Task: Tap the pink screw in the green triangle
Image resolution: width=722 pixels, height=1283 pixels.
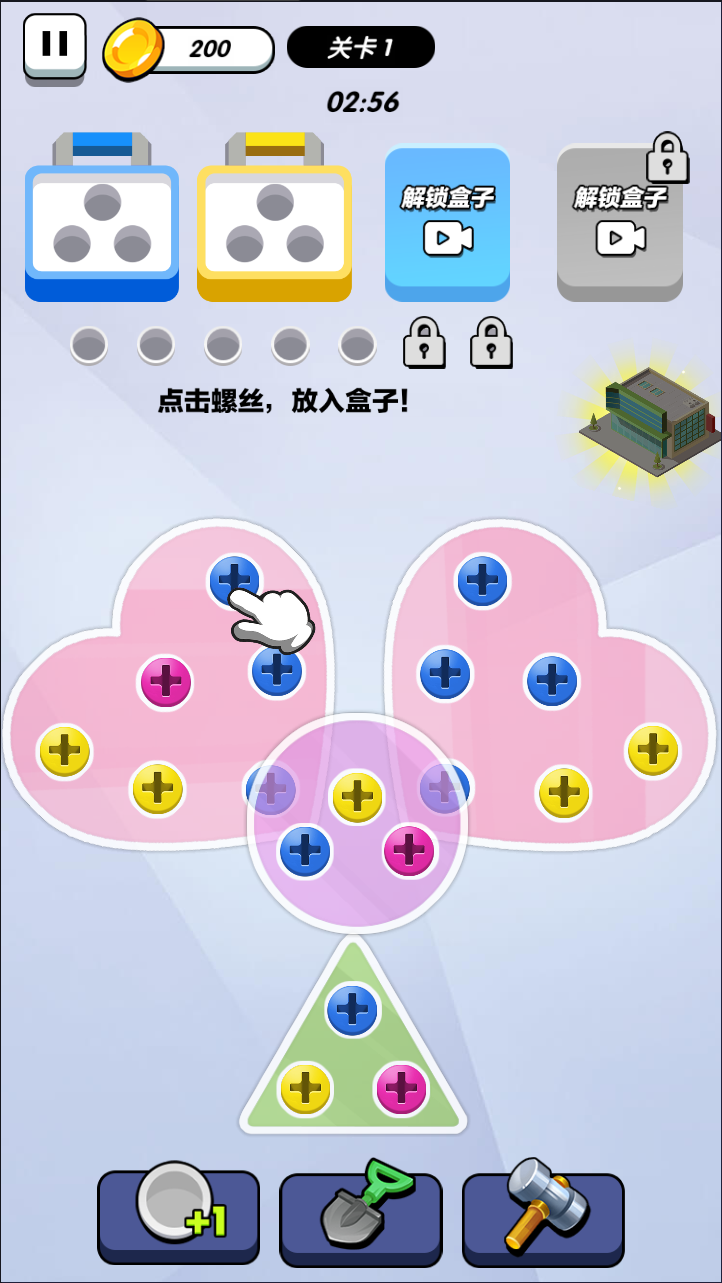Action: click(401, 1089)
